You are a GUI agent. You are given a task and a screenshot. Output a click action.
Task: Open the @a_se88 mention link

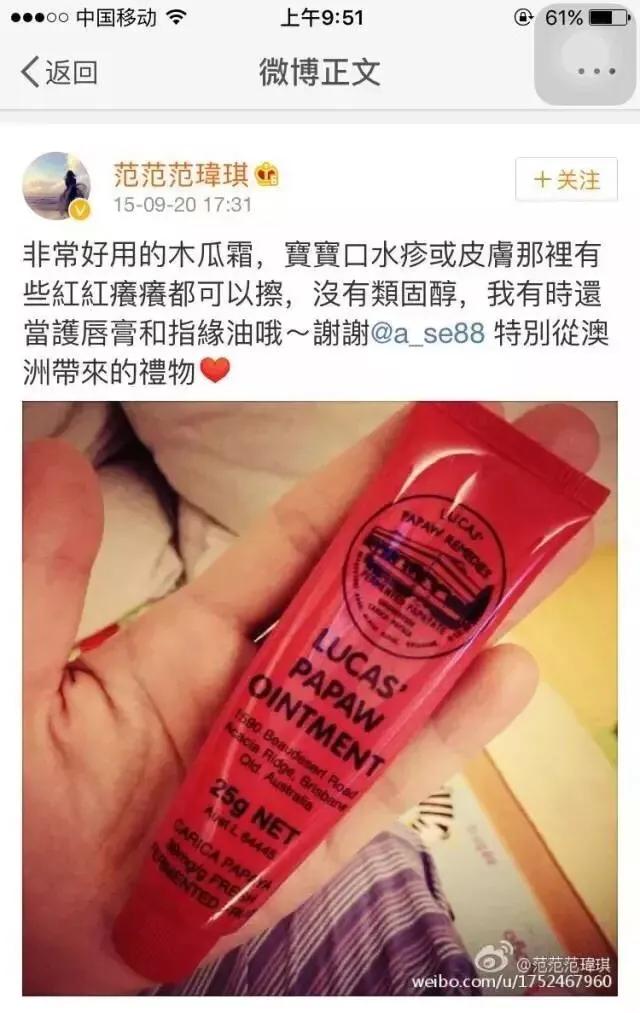[428, 333]
